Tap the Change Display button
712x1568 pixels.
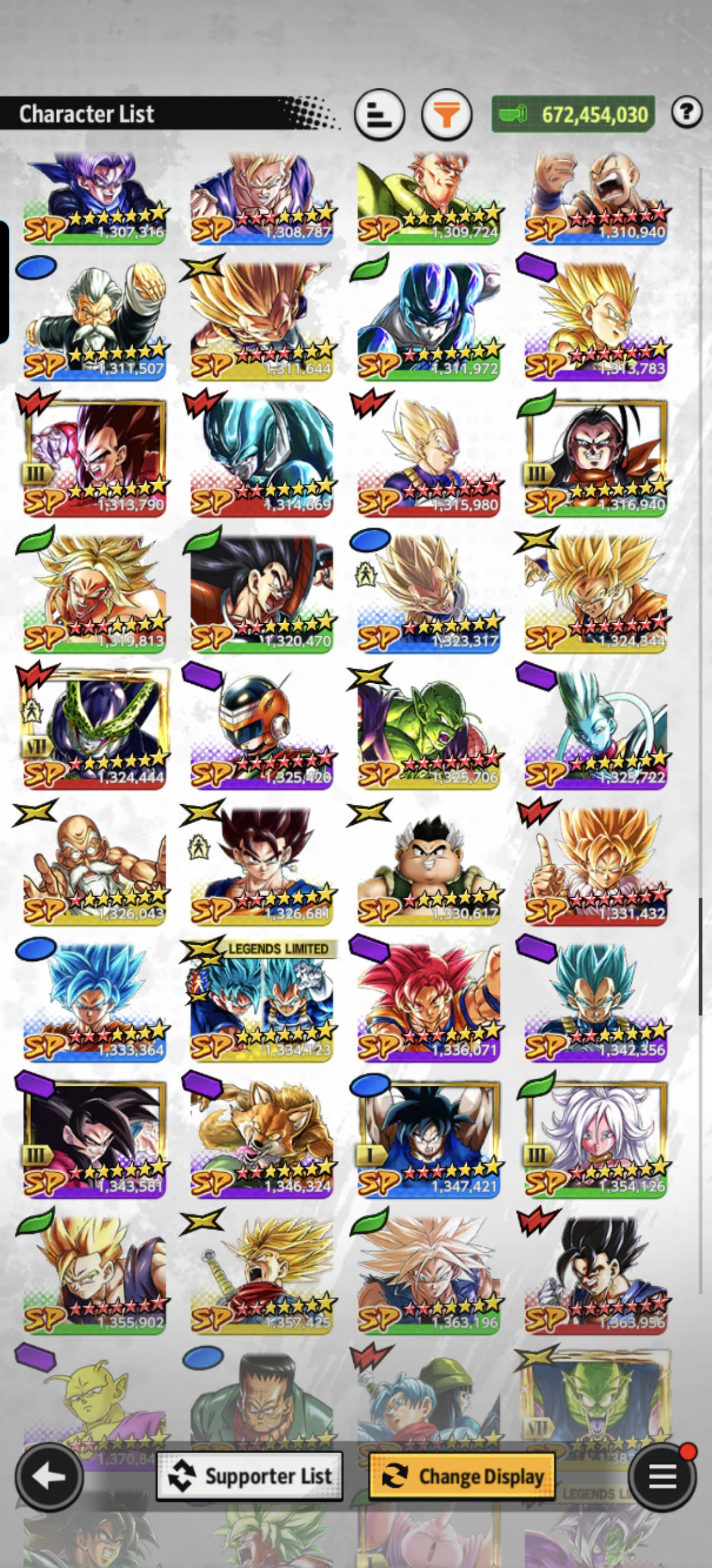coord(462,1476)
